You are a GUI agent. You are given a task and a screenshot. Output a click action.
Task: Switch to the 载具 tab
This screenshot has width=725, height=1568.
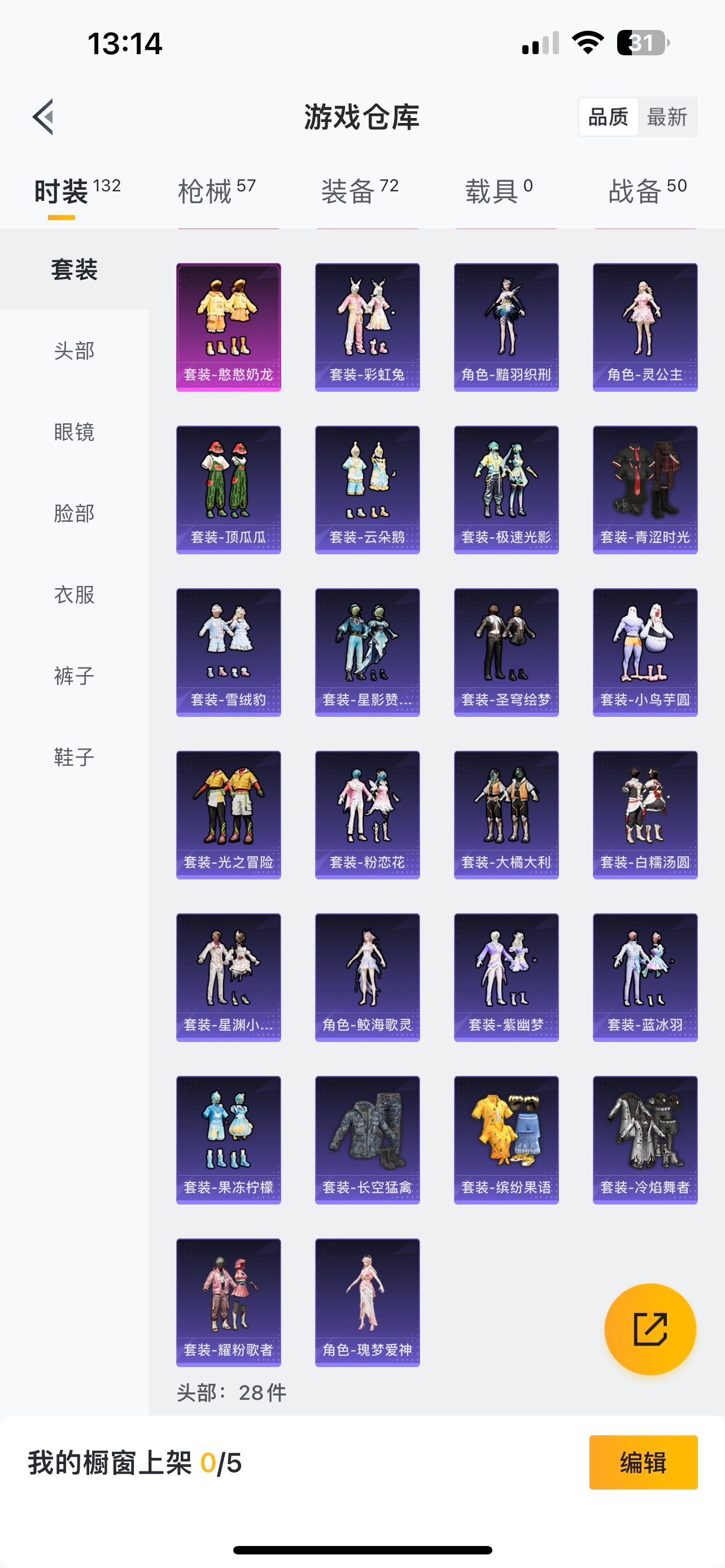point(499,192)
